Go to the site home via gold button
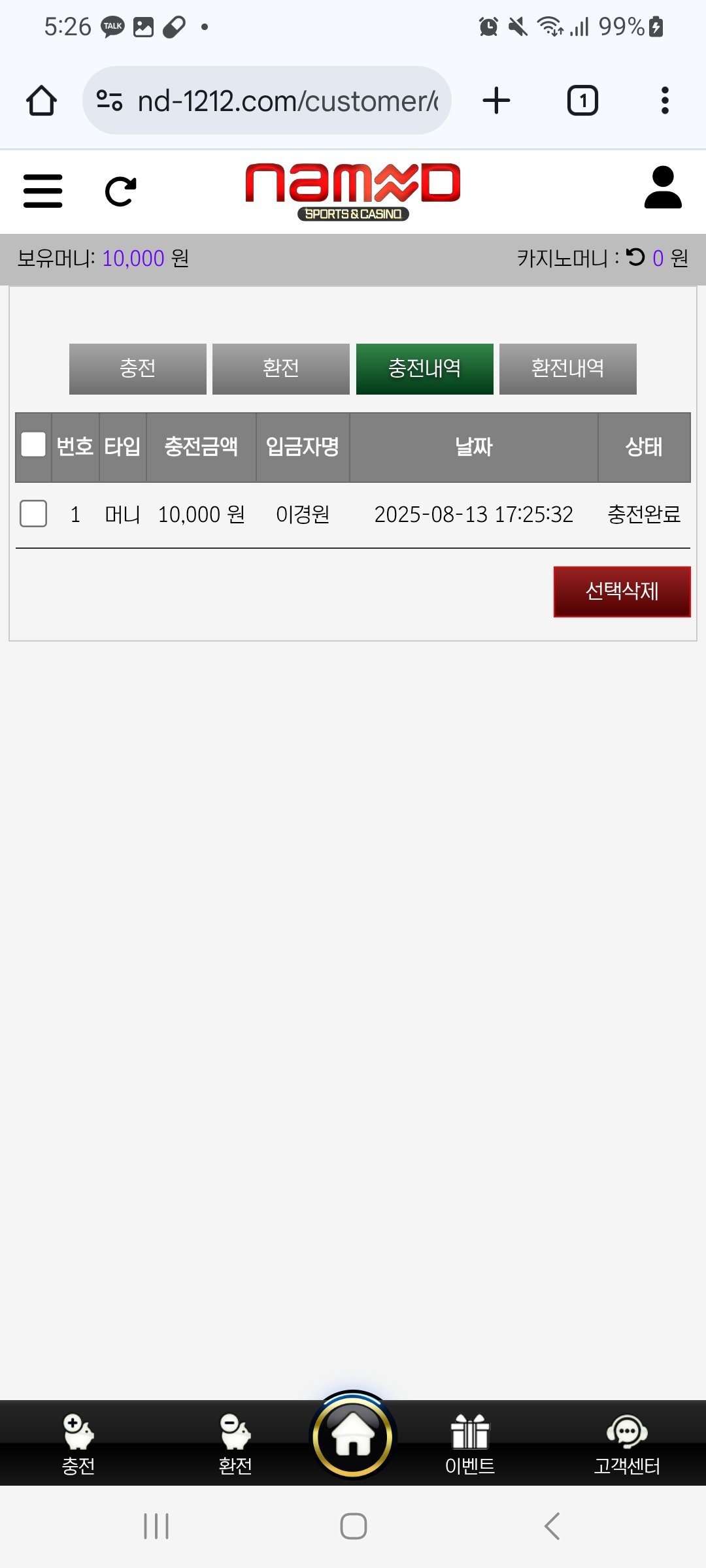Image resolution: width=706 pixels, height=1568 pixels. (x=353, y=1436)
